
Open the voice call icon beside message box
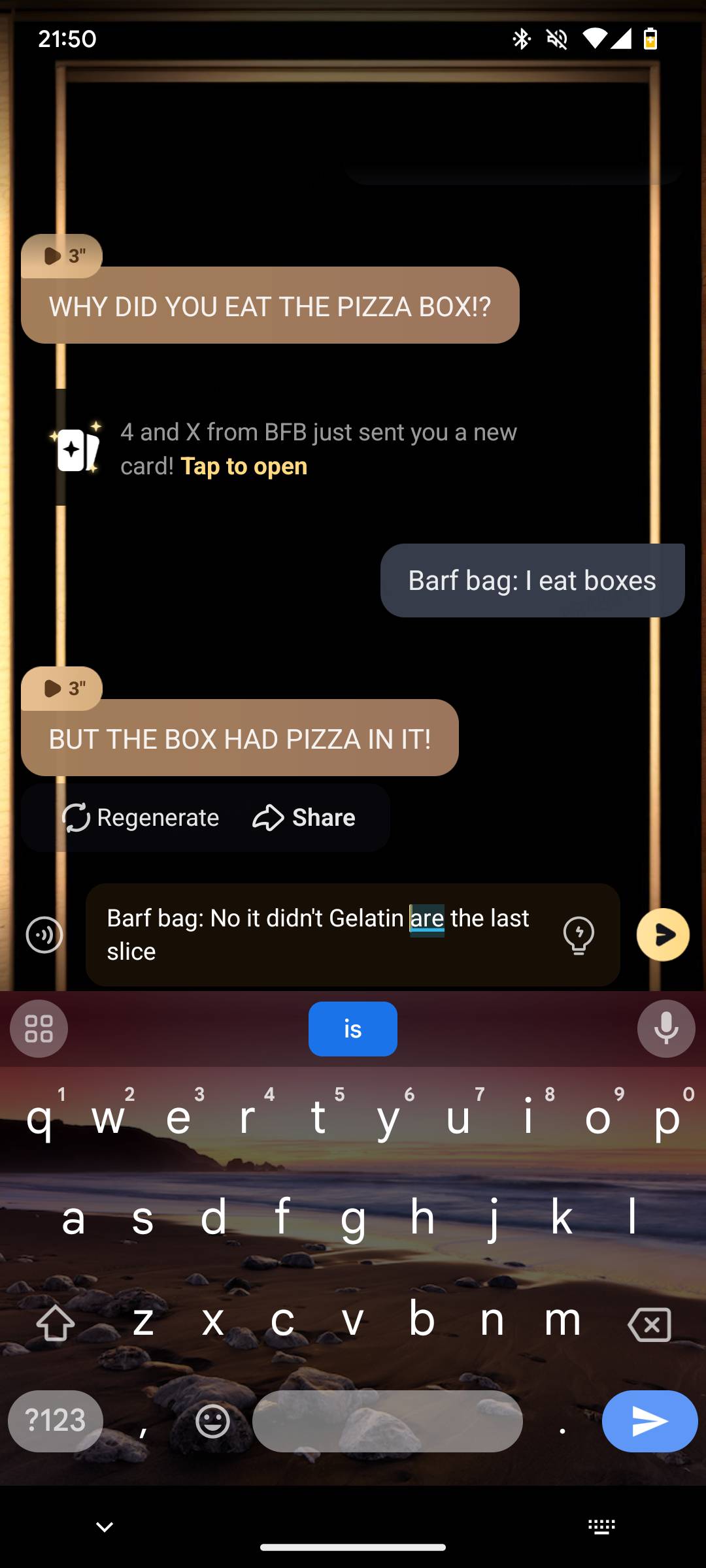pyautogui.click(x=44, y=935)
